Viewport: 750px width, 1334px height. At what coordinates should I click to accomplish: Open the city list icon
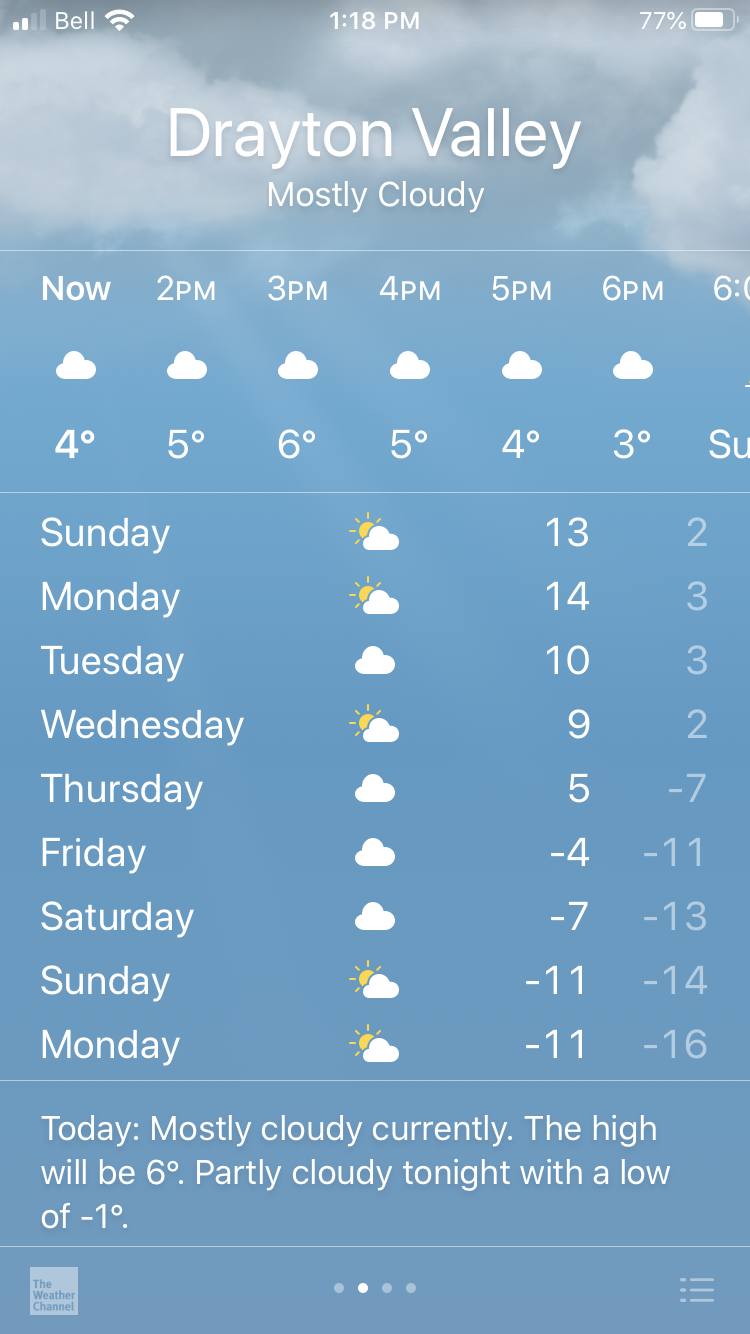(696, 1290)
